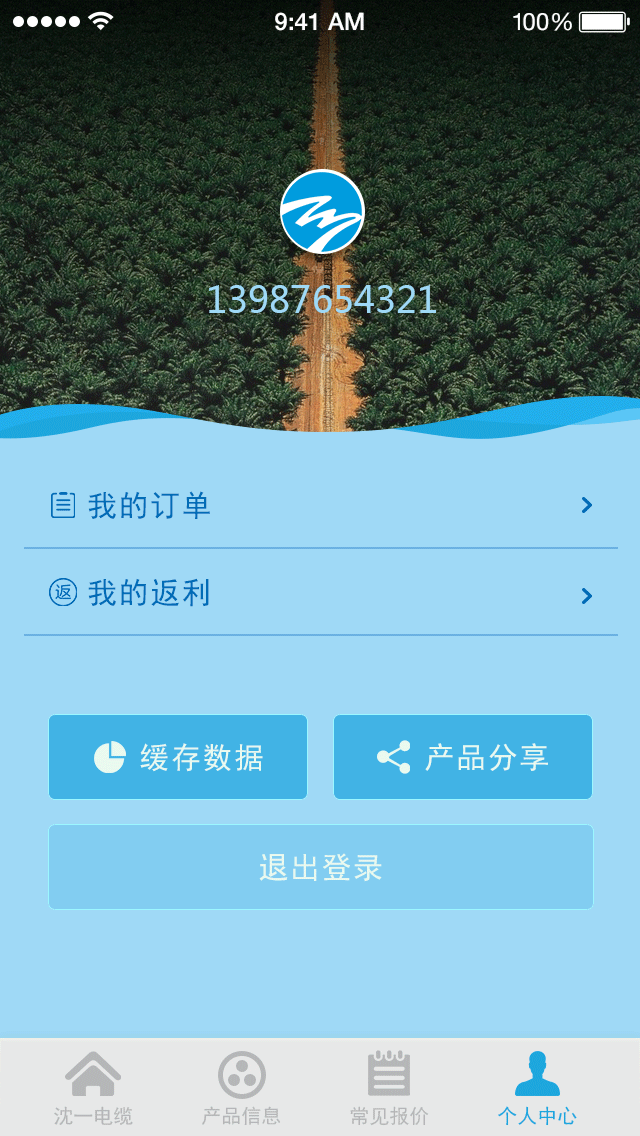Log out with 退出登录 button

point(321,867)
